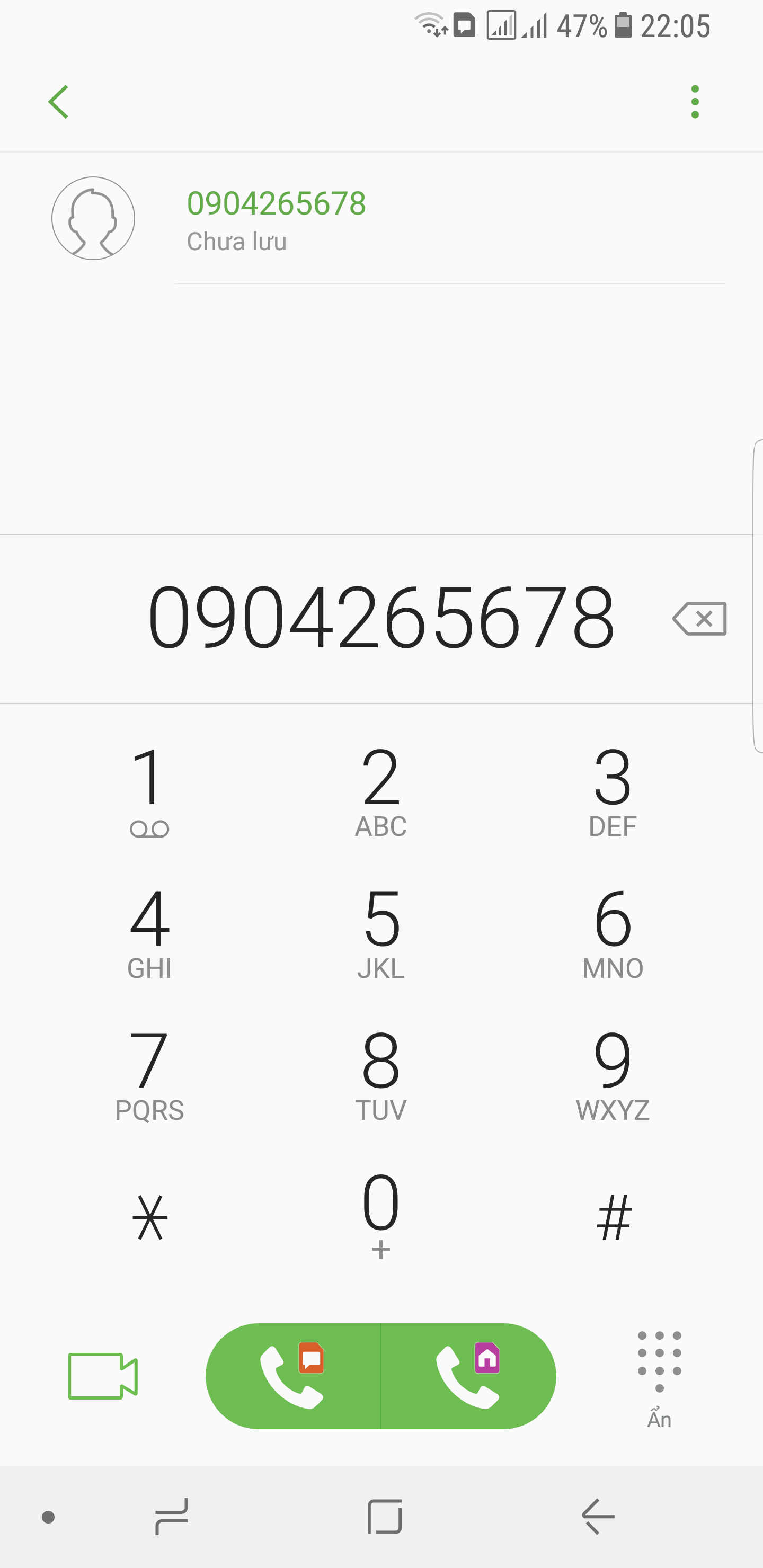Dial digit 9 WXYZ
The width and height of the screenshot is (763, 1568).
coord(613,1074)
